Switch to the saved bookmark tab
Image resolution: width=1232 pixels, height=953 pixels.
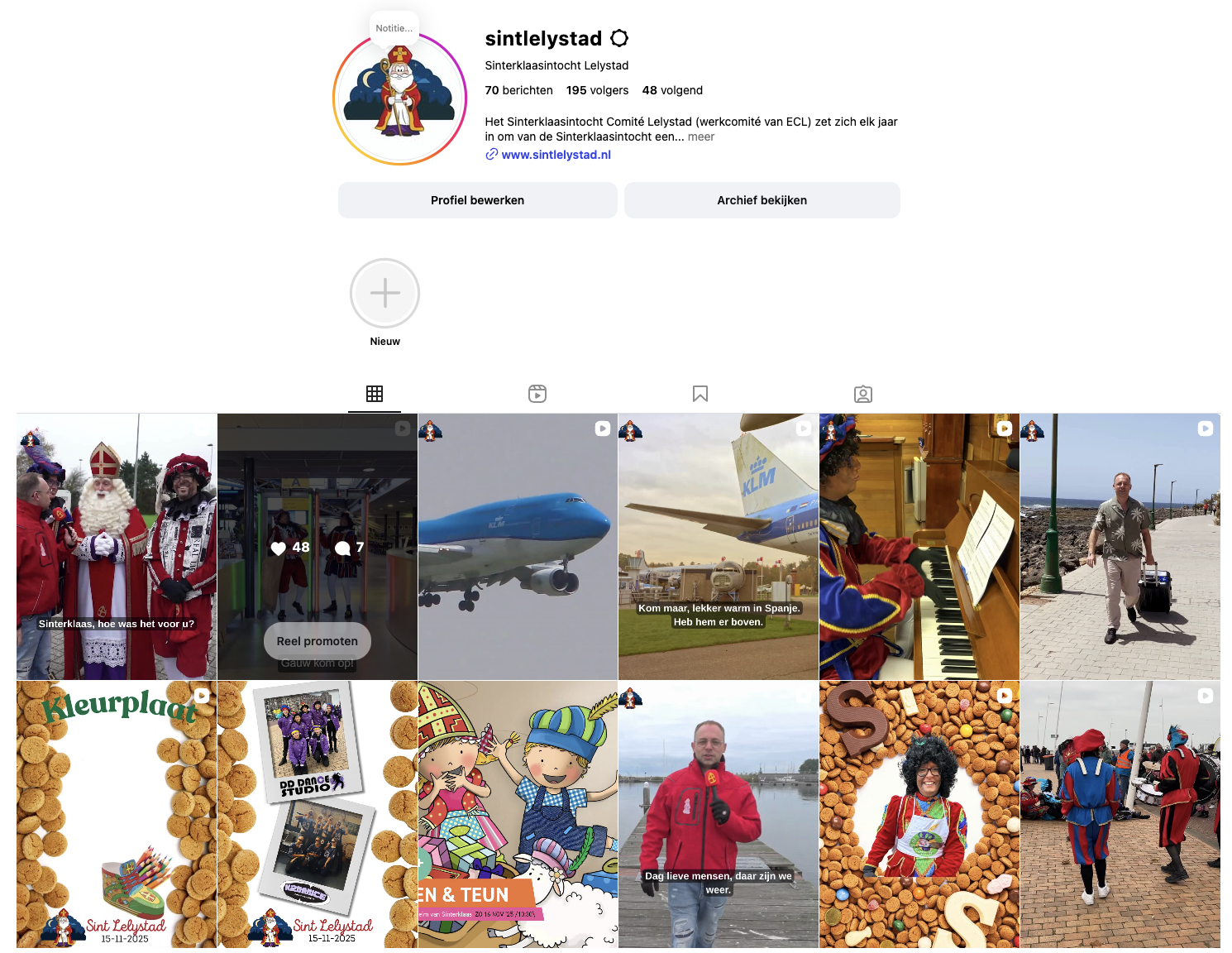[700, 394]
